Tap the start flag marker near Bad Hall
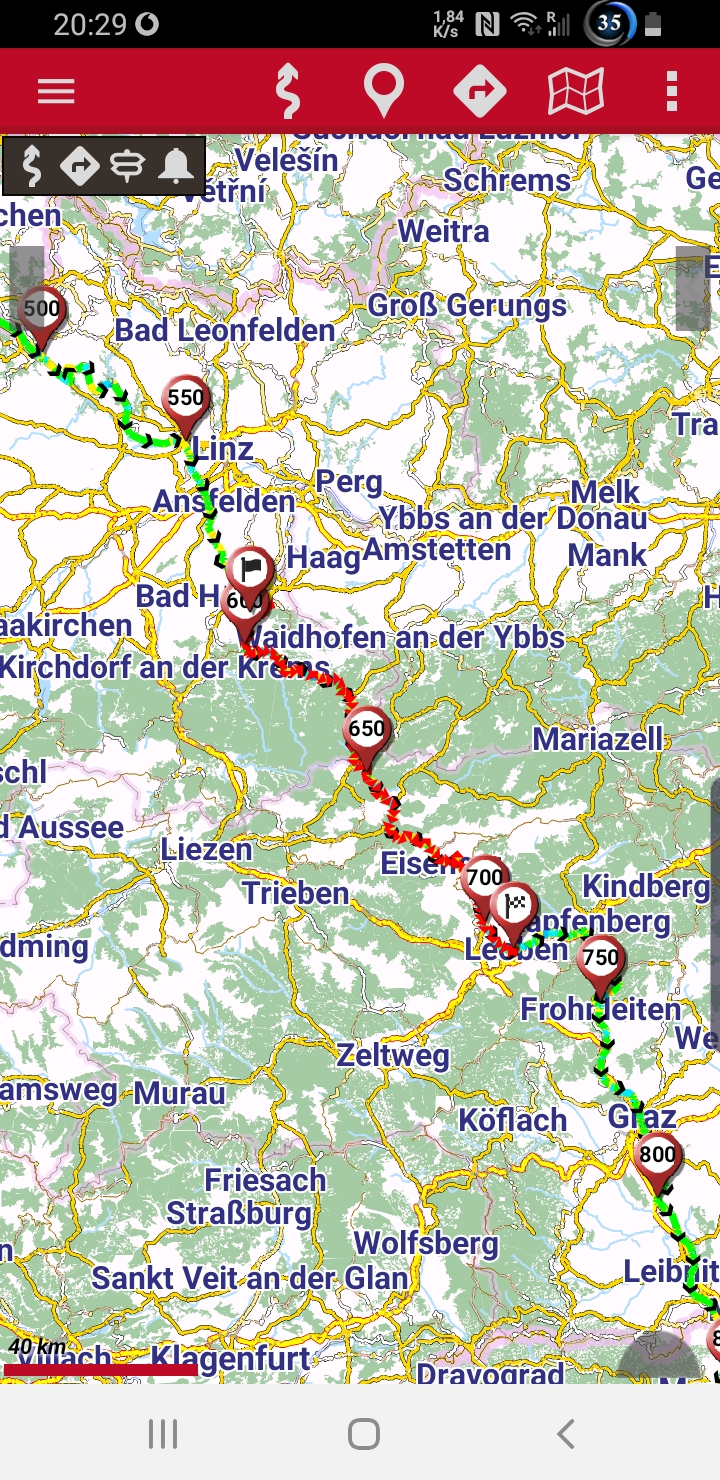This screenshot has height=1480, width=720. pos(250,570)
